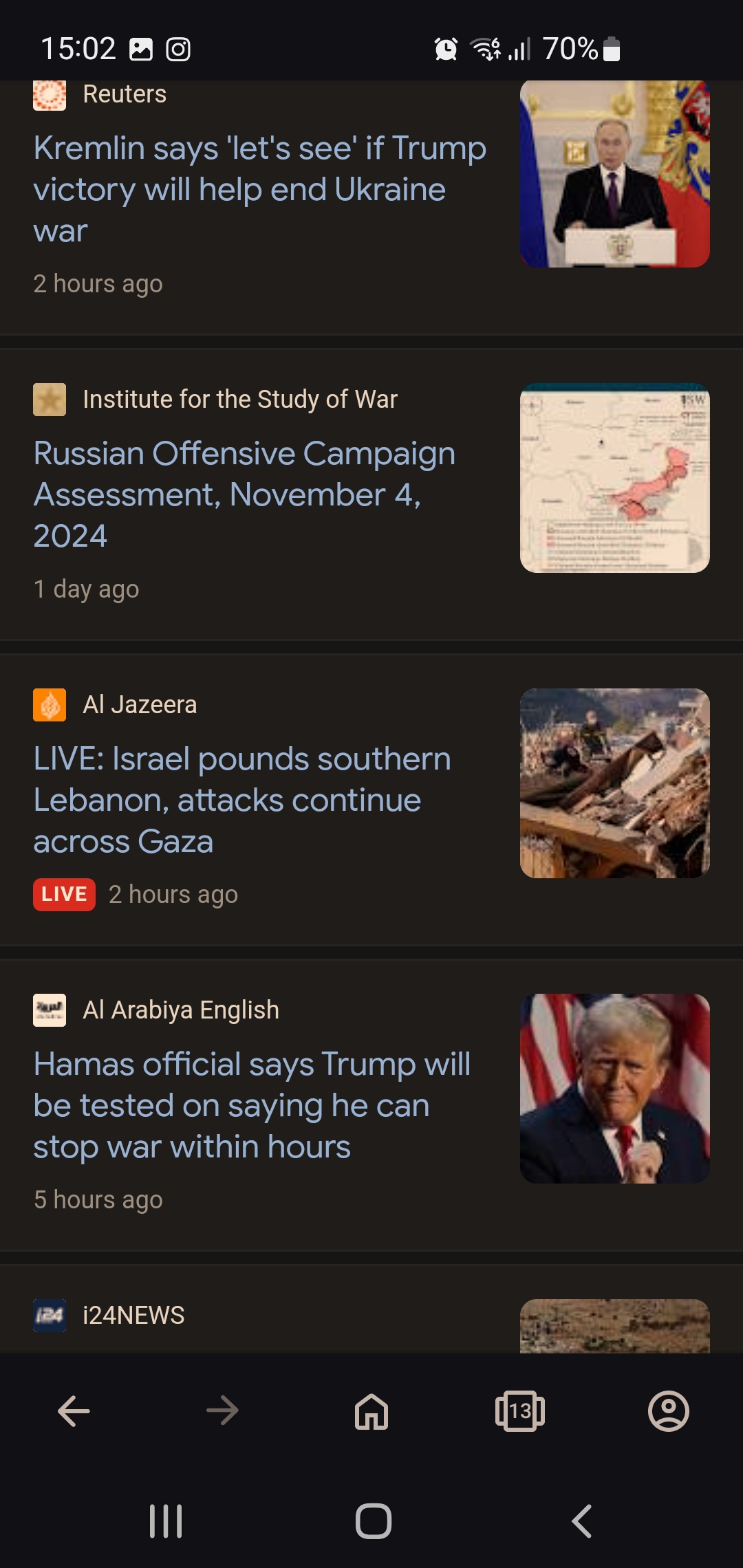Open the Trump photo thumbnail
This screenshot has height=1568, width=743.
pos(614,1089)
